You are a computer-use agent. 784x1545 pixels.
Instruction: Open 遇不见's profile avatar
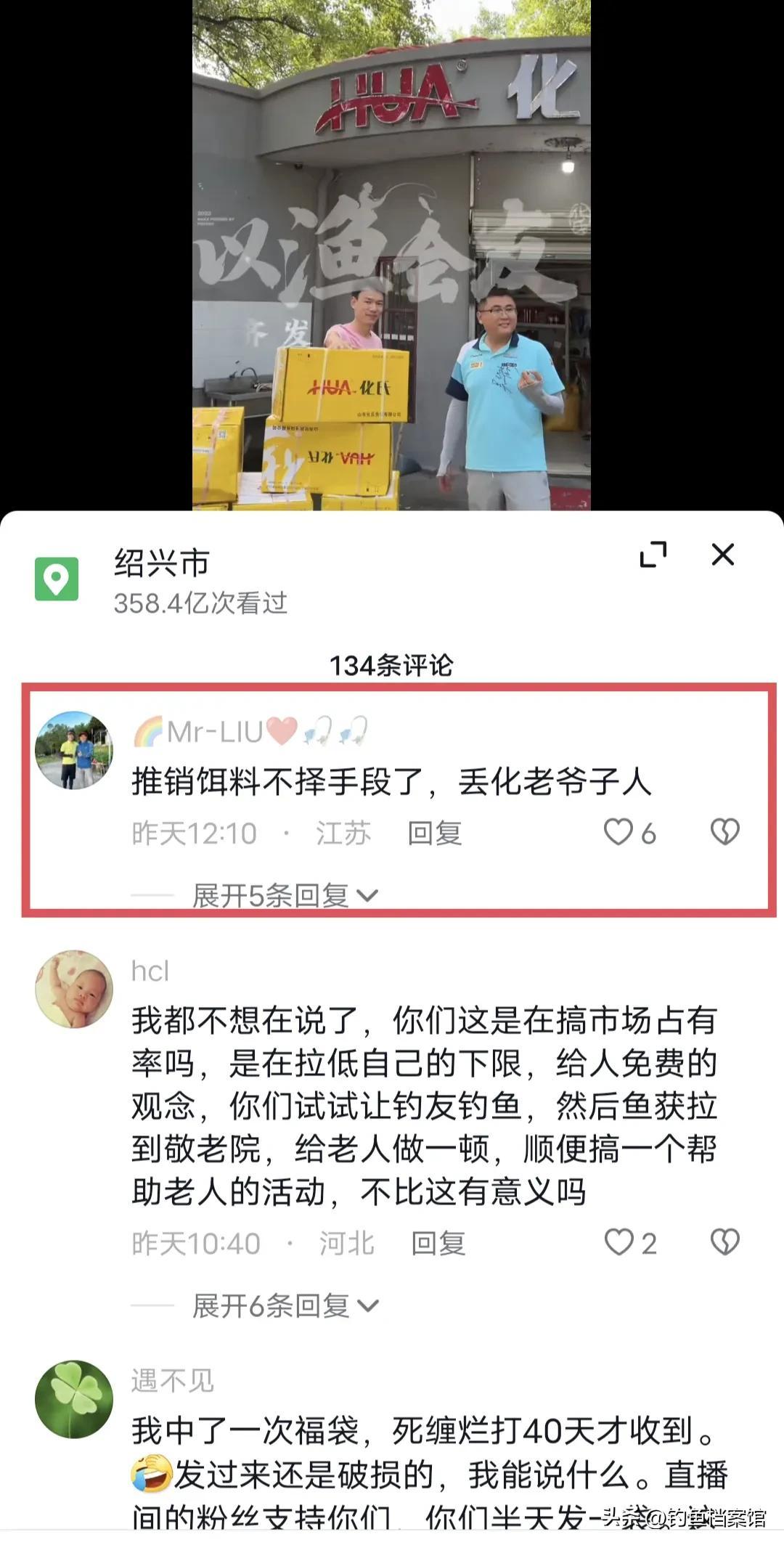(x=74, y=1399)
